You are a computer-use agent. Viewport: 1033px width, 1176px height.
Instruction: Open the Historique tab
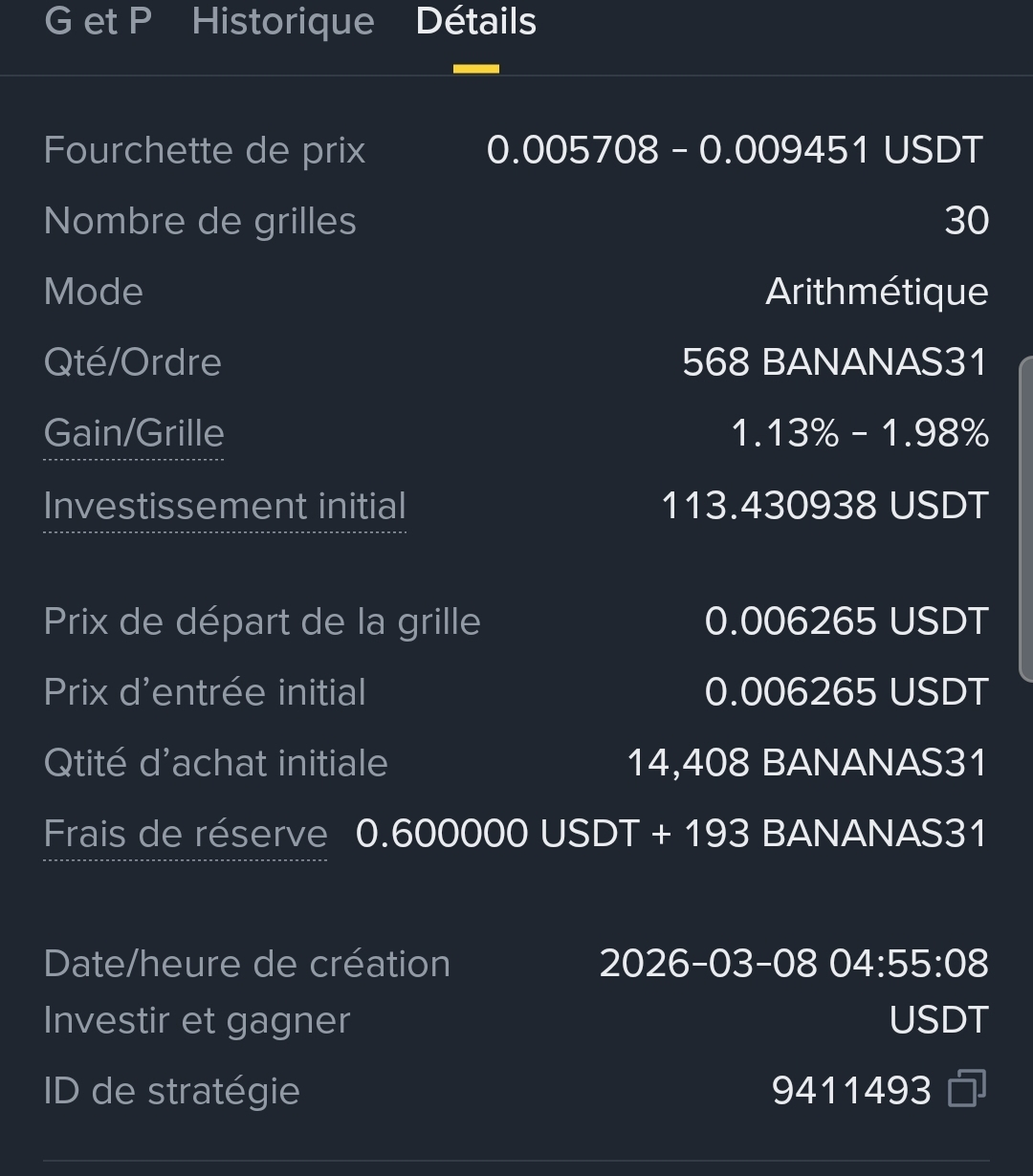click(x=283, y=22)
